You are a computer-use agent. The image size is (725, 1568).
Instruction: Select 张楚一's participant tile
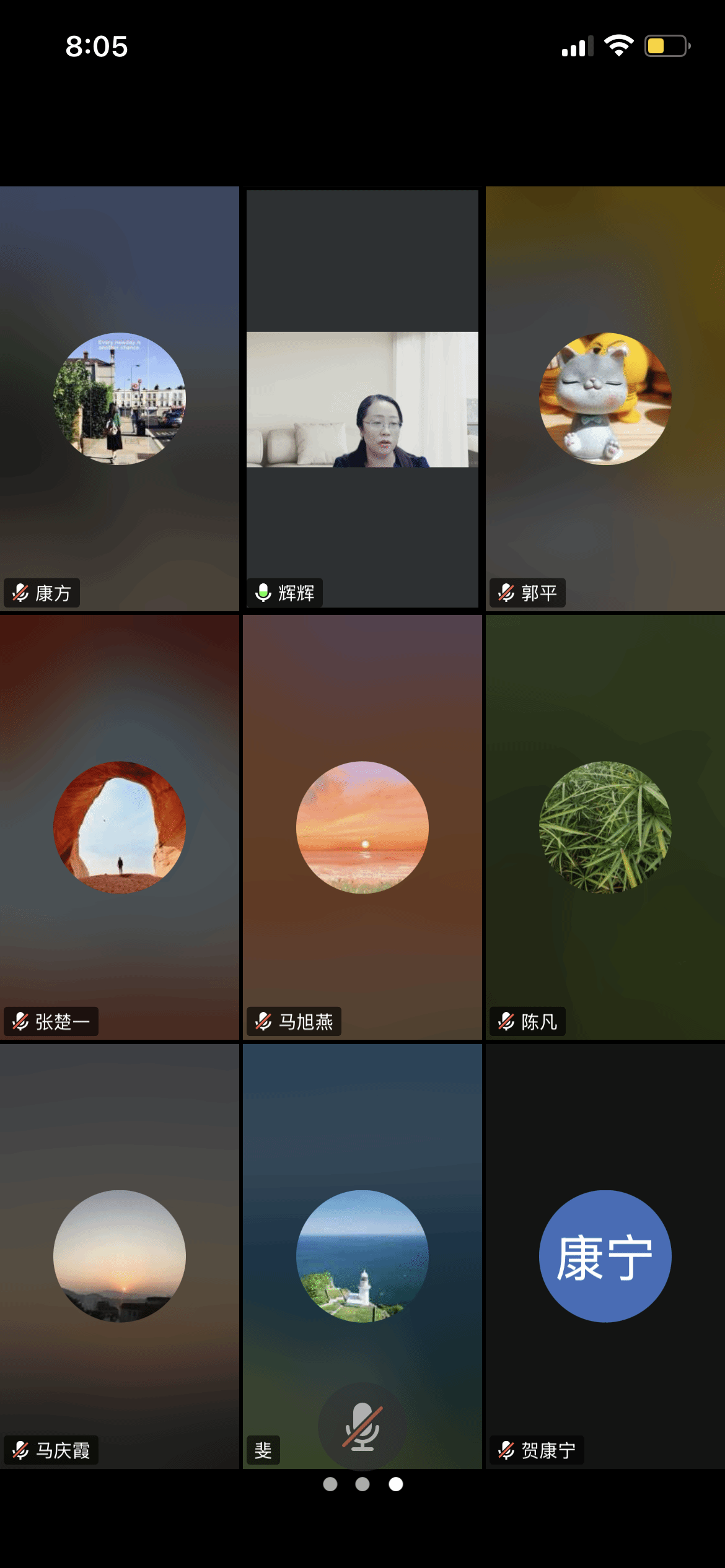(x=119, y=827)
